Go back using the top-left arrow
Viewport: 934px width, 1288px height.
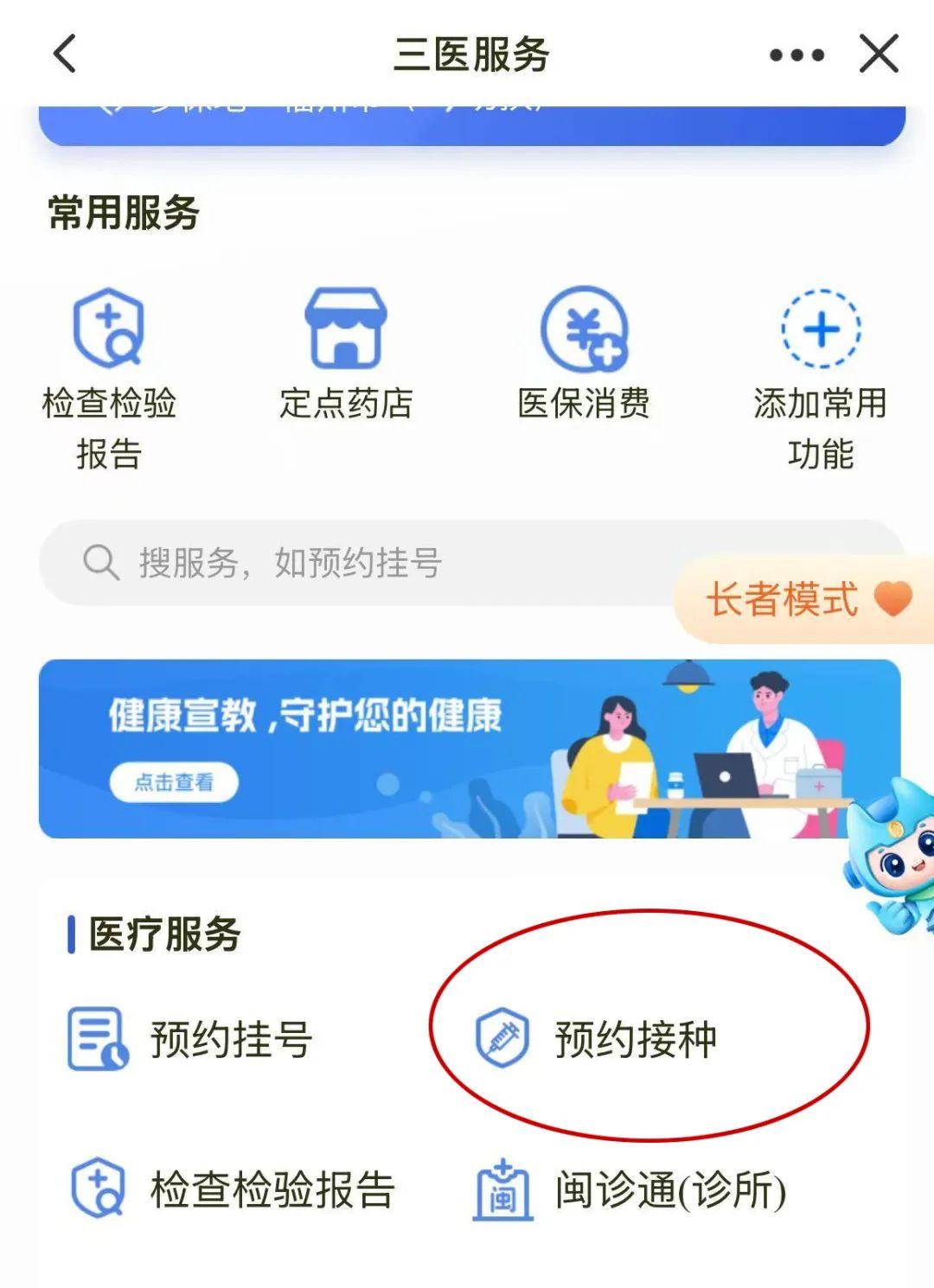pyautogui.click(x=66, y=54)
